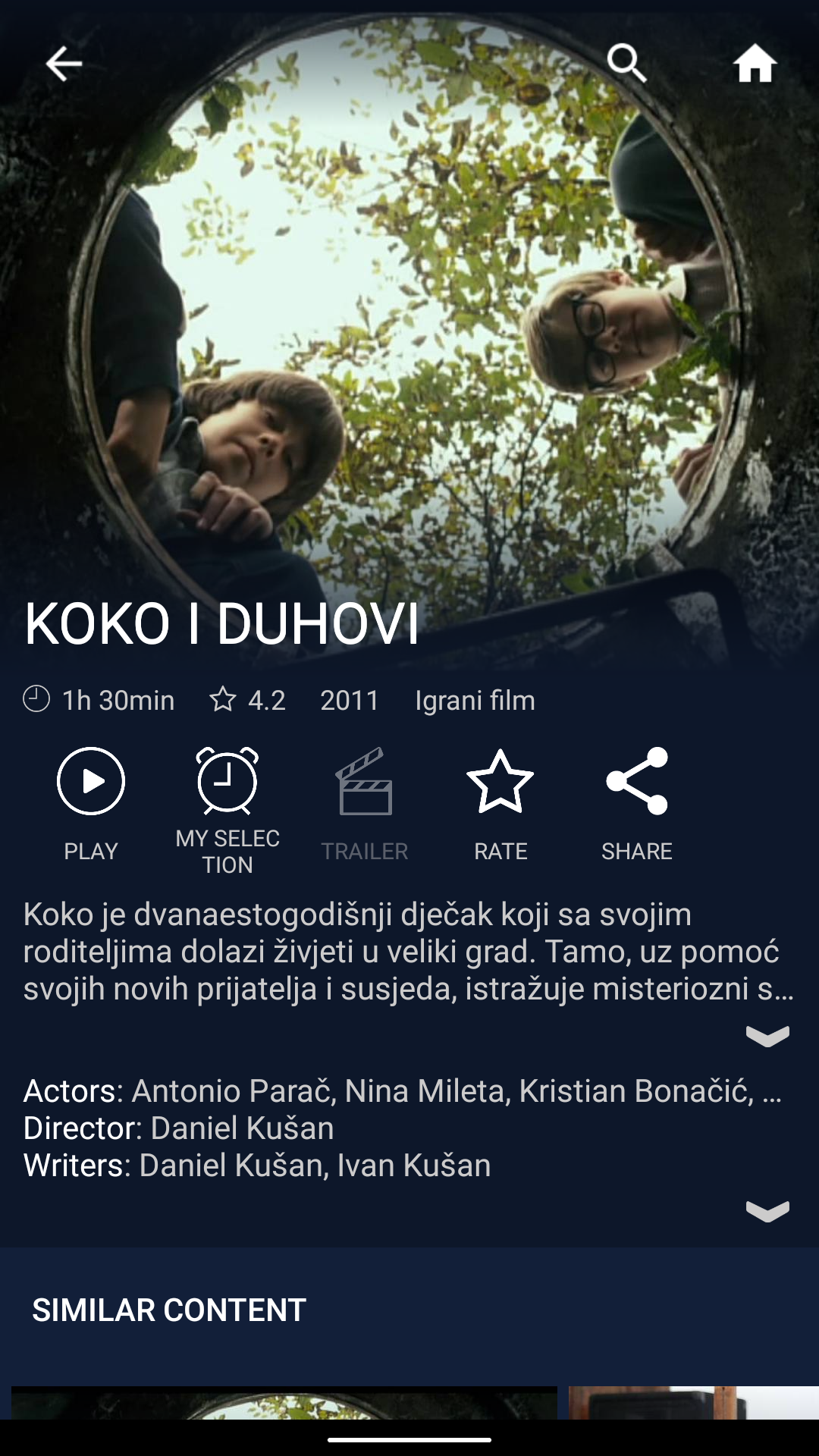Go back using the top arrow
This screenshot has height=1456, width=819.
[x=64, y=63]
